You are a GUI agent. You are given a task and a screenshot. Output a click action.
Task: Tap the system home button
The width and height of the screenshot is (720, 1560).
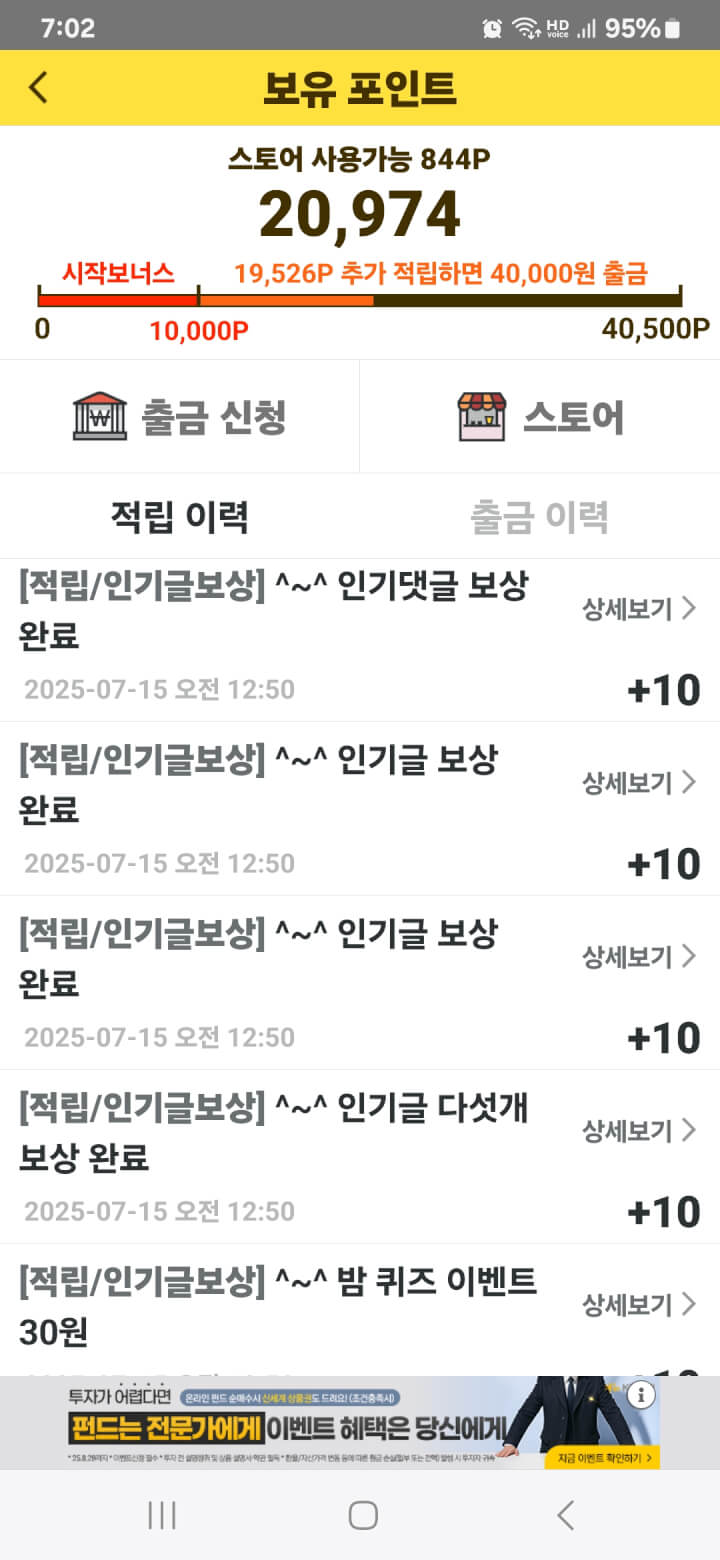(x=362, y=1515)
